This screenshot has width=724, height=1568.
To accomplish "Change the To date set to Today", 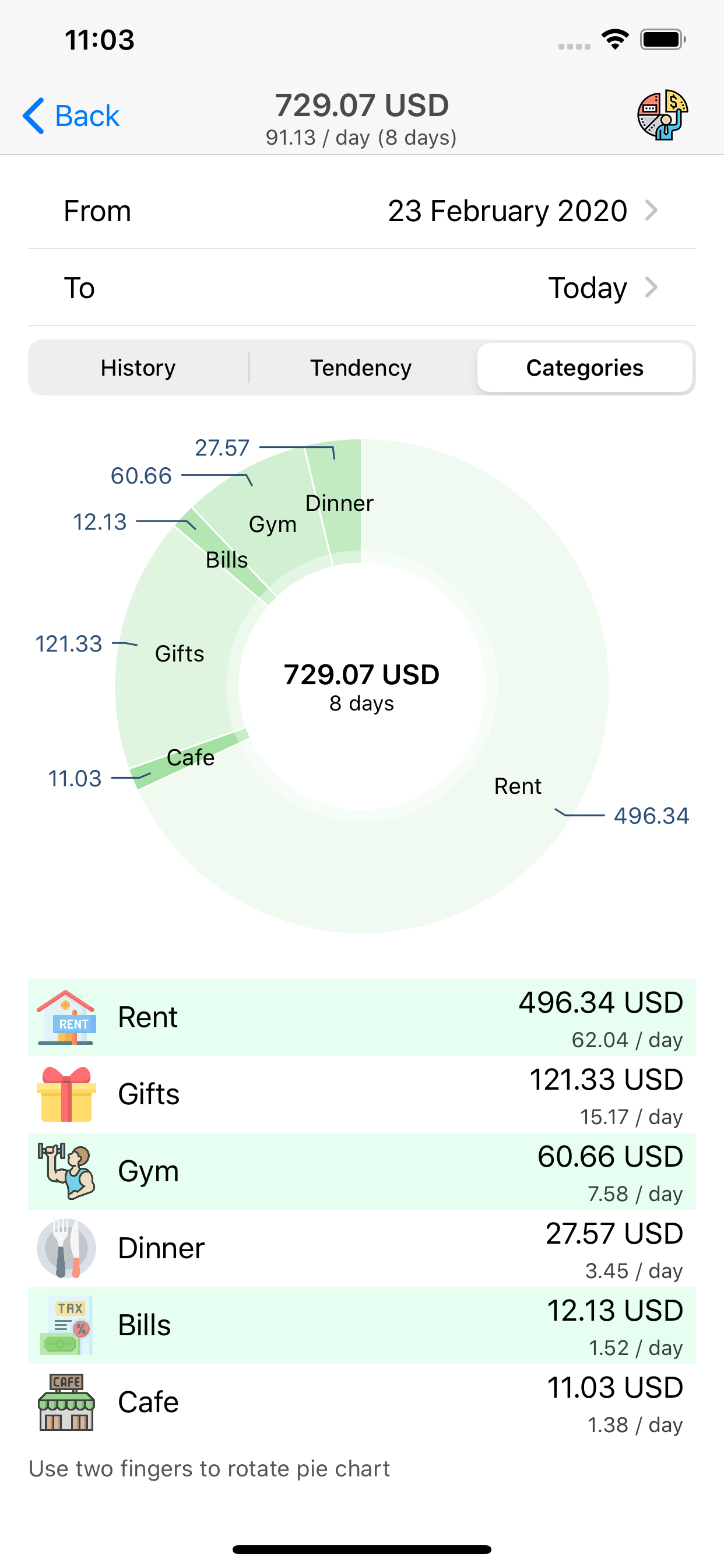I will click(x=362, y=288).
